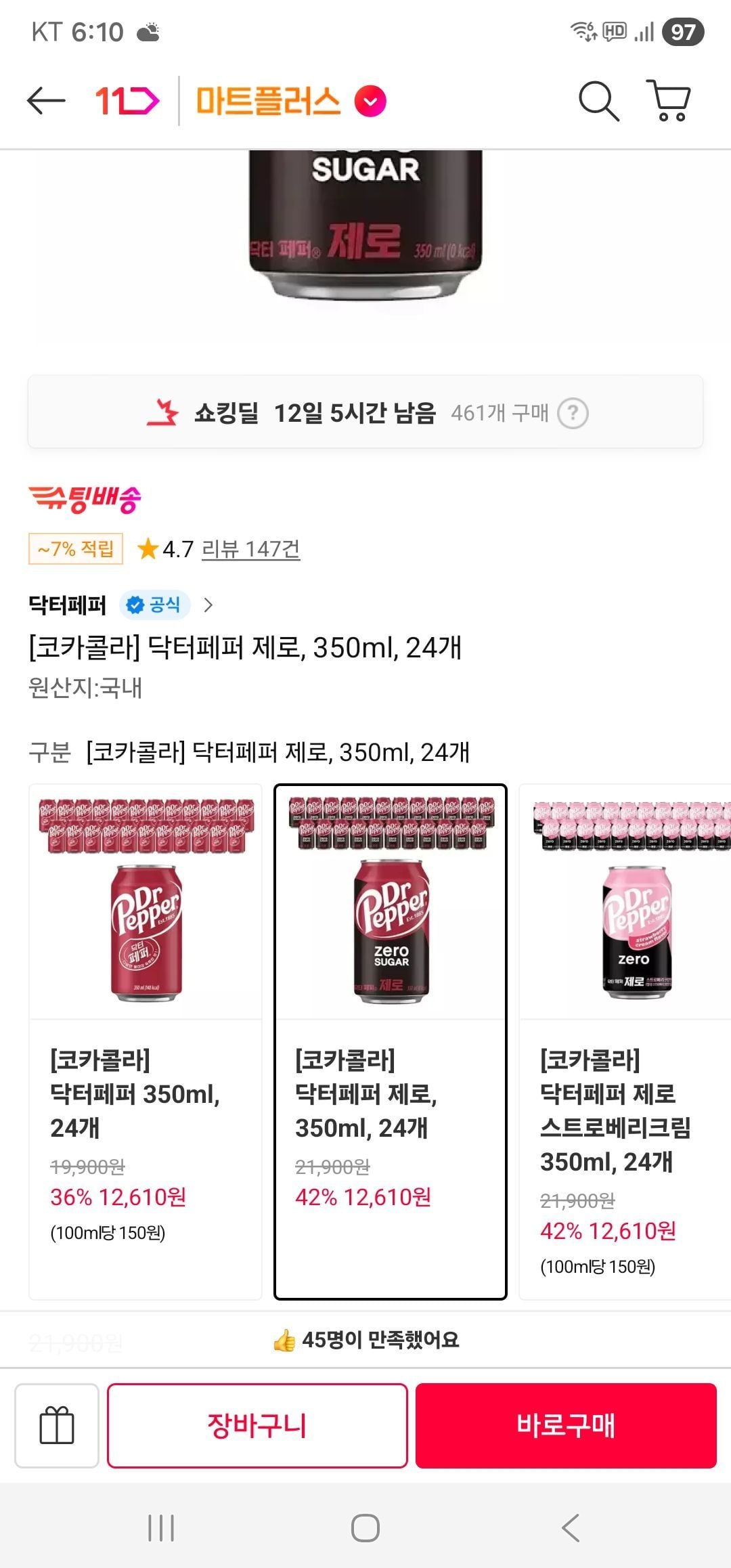The width and height of the screenshot is (731, 1568).
Task: Tap the system home button
Action: [365, 1528]
